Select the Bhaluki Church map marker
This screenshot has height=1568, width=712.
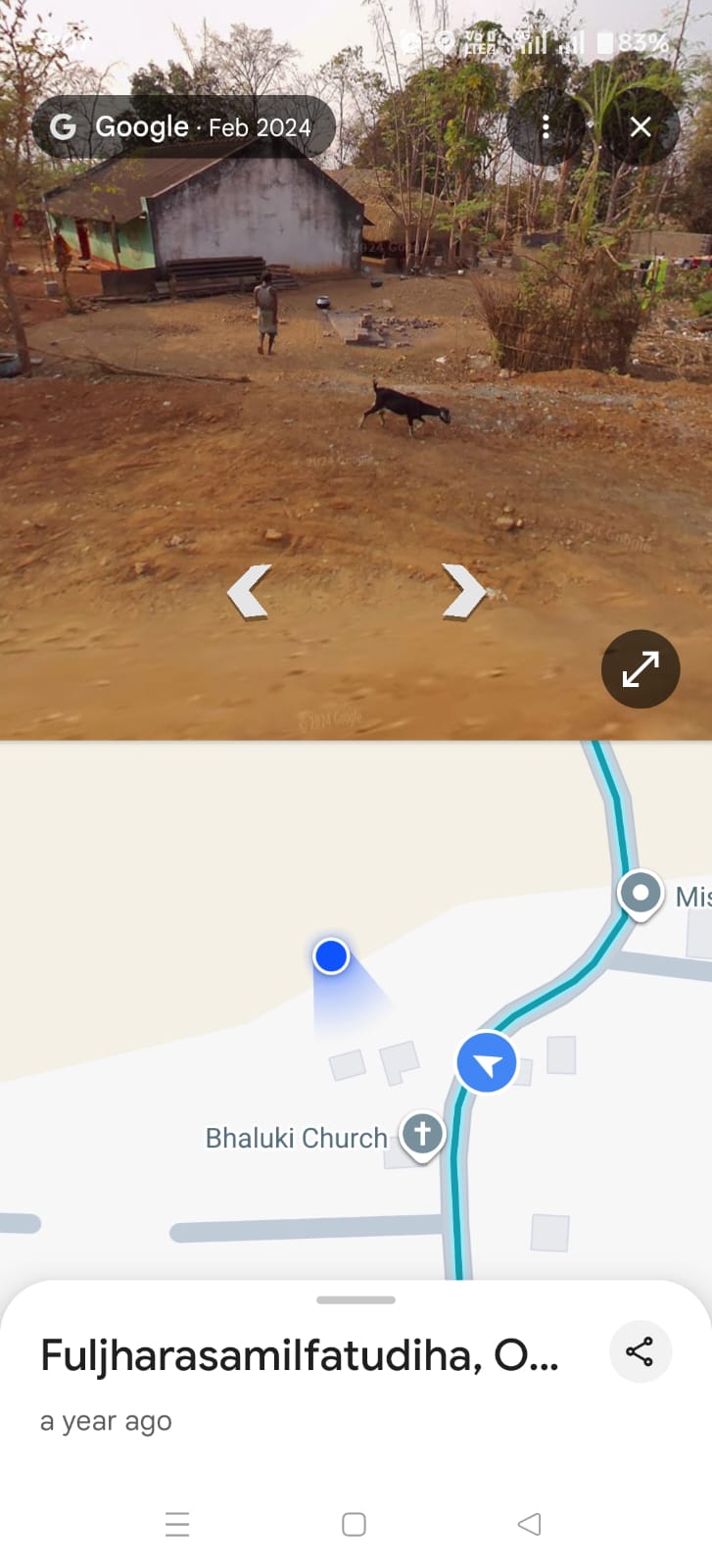(x=422, y=1135)
